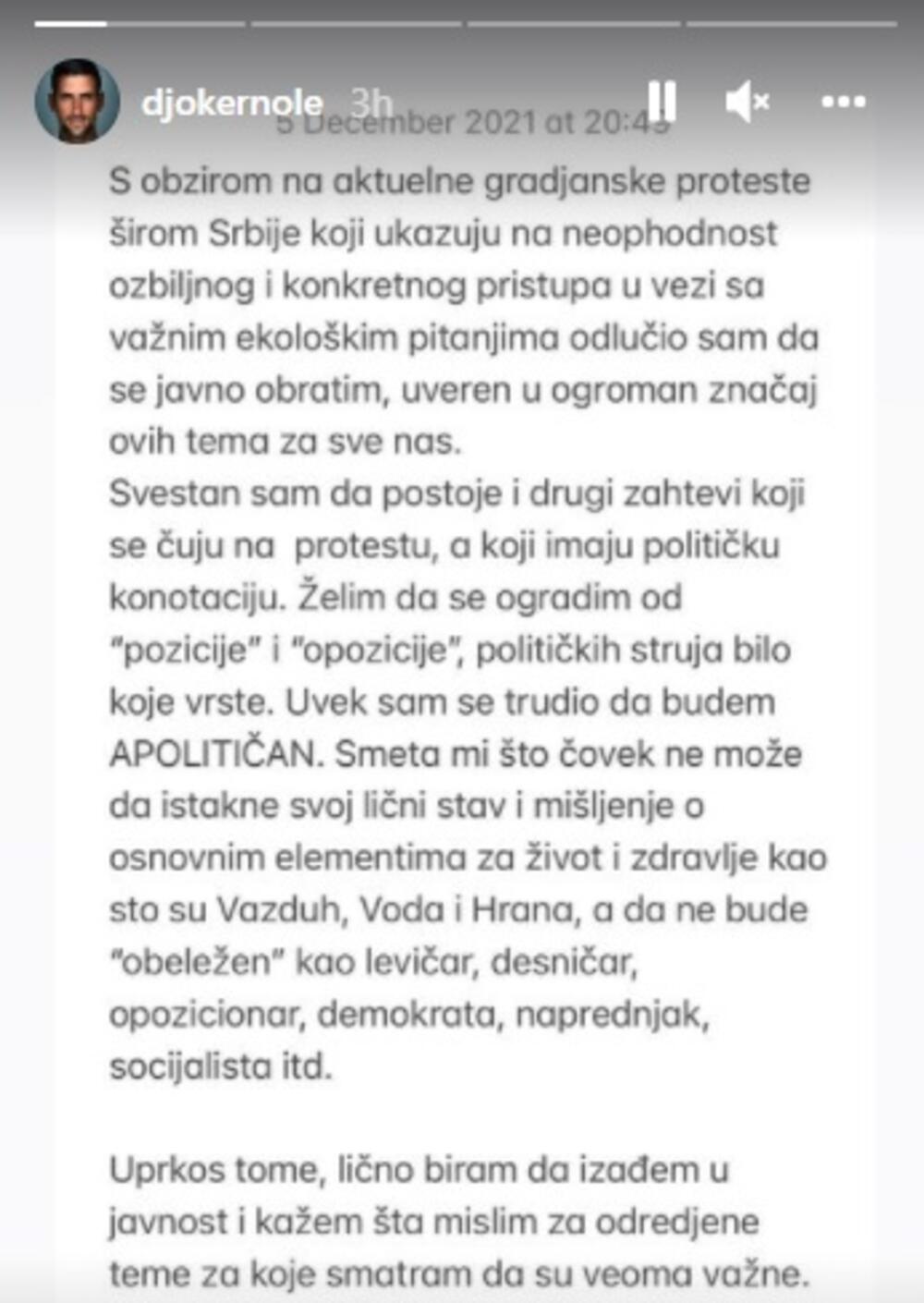The height and width of the screenshot is (1303, 924).
Task: Open djokernole's profile picture
Action: coord(77,102)
